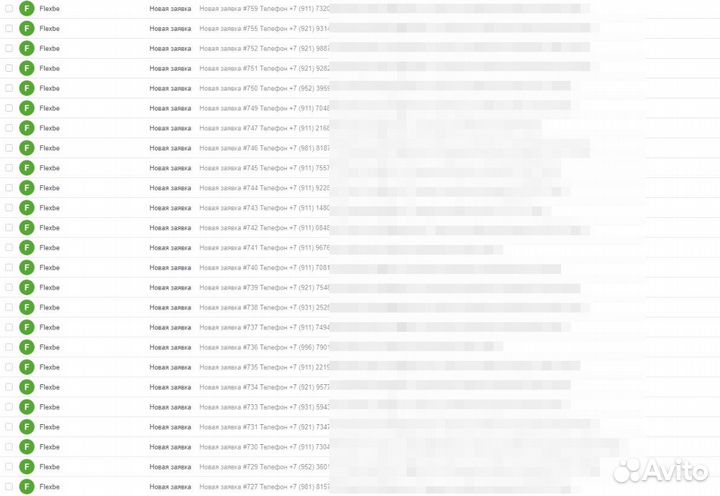Open email for Новая заявка #729
The height and width of the screenshot is (496, 720).
click(x=264, y=467)
